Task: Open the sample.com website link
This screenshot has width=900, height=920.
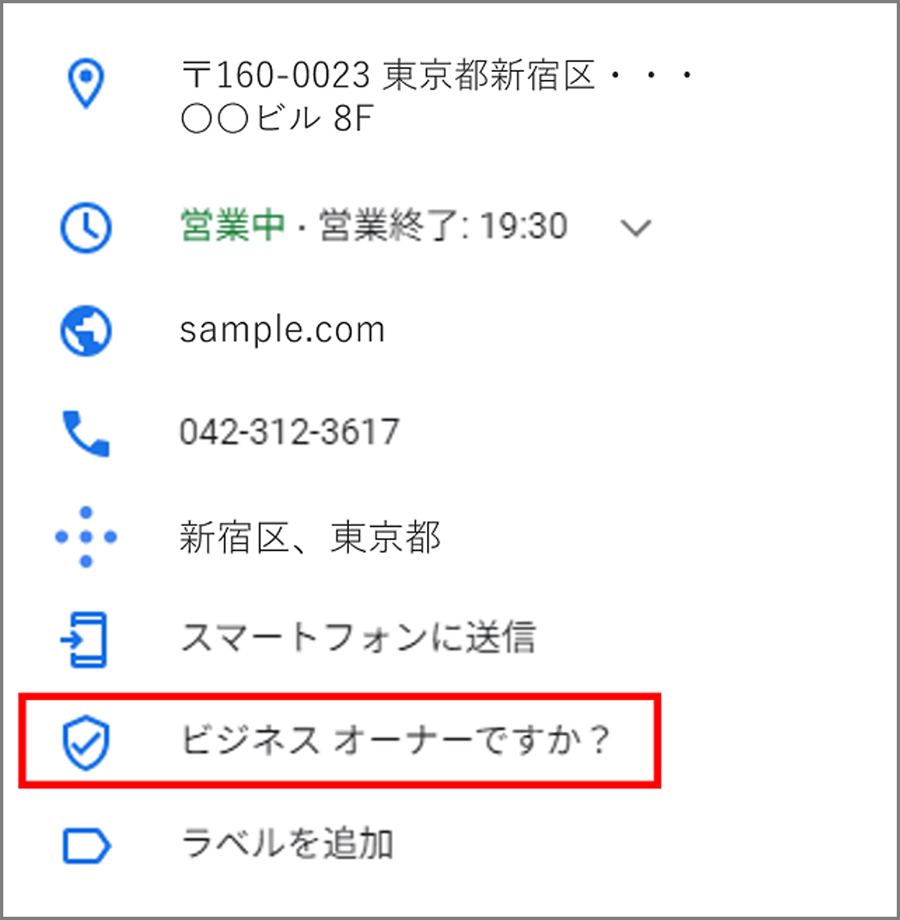Action: tap(281, 330)
